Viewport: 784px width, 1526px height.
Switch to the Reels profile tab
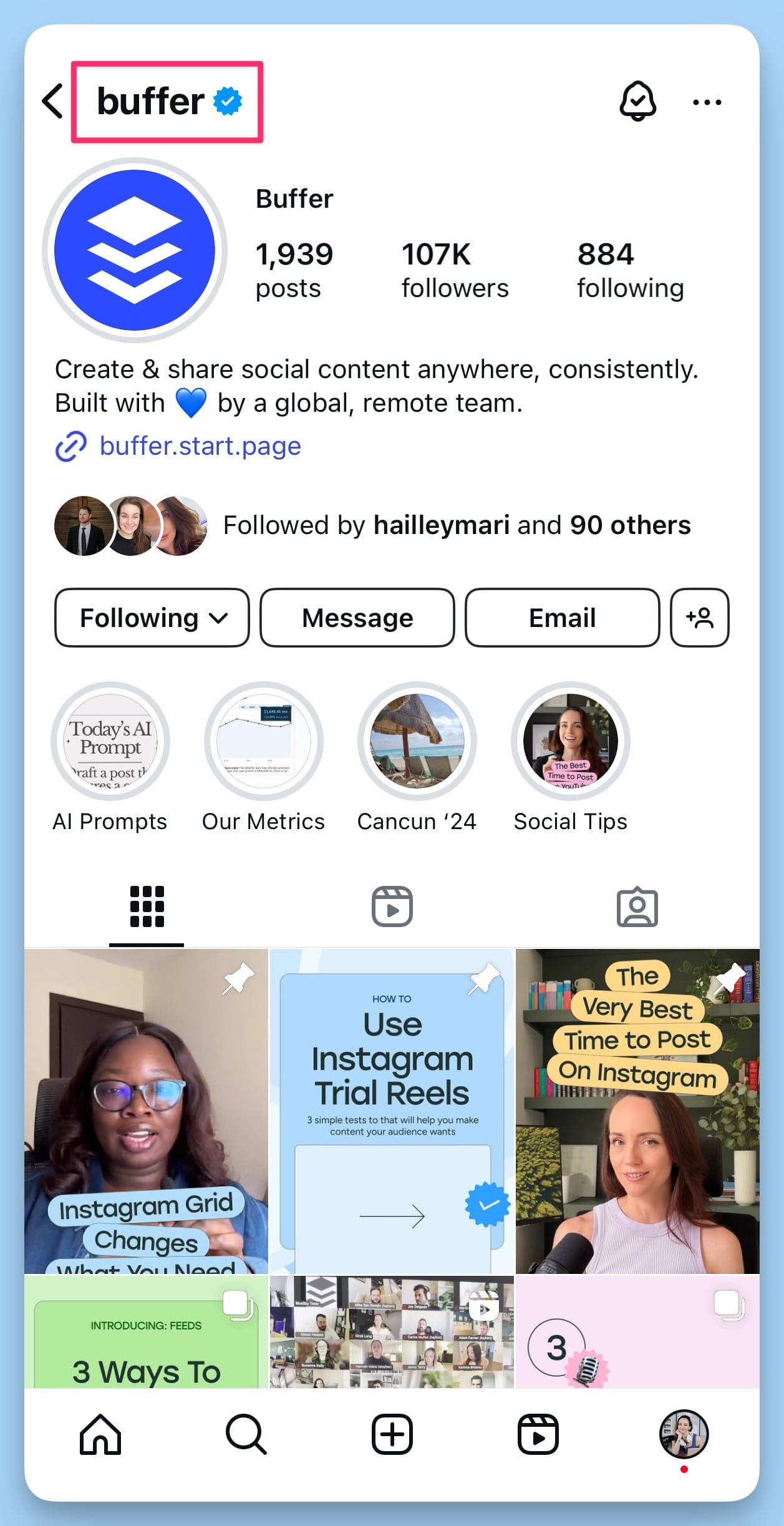[392, 906]
